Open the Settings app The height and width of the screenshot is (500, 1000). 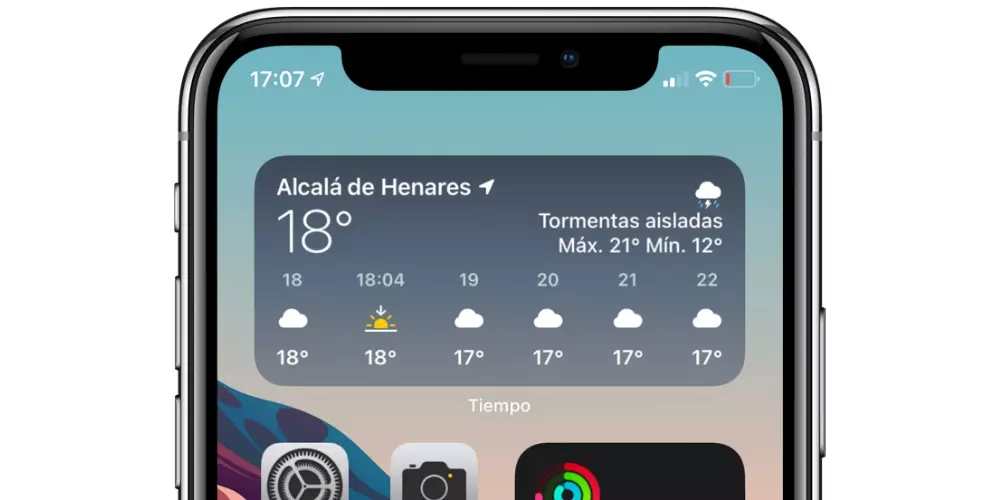[x=305, y=474]
